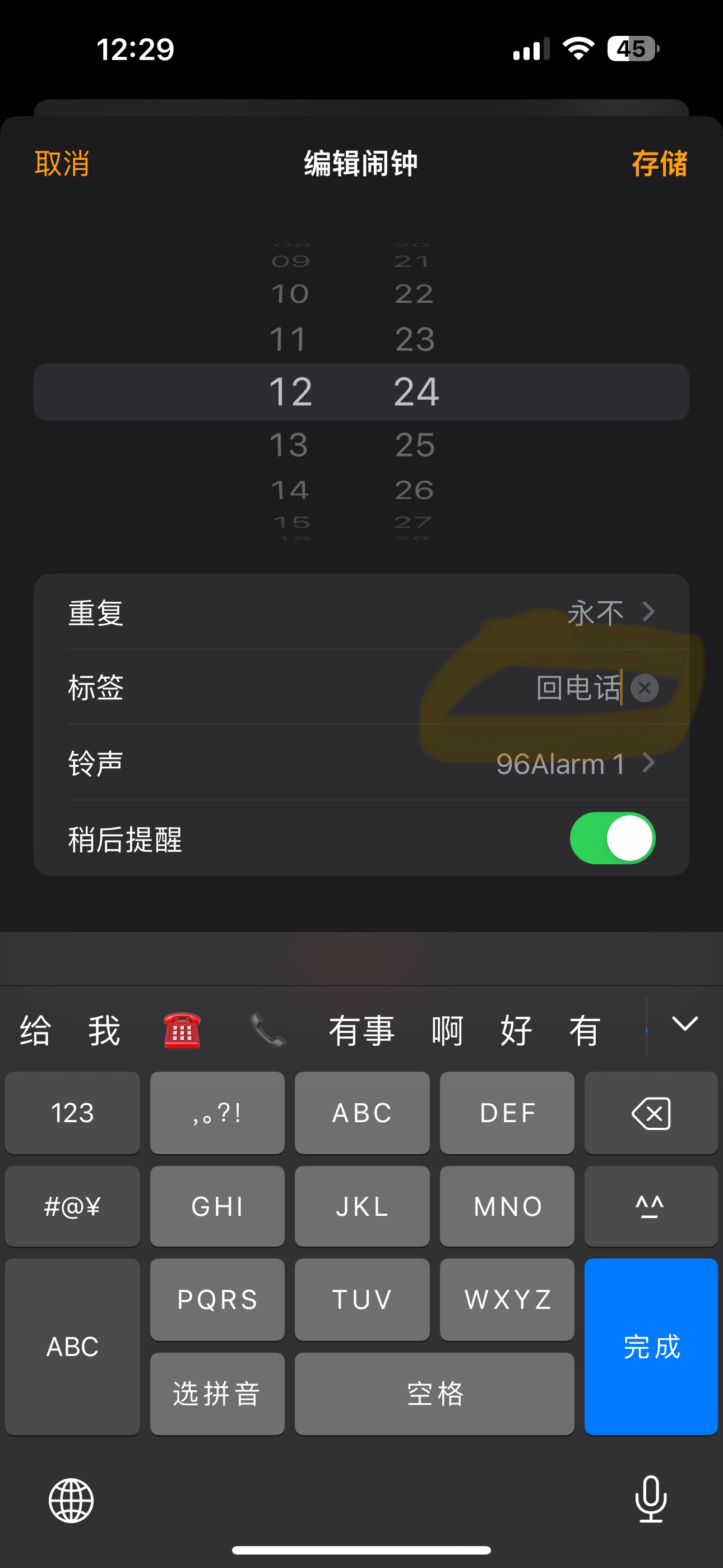Switch to the 123 number keyboard
723x1568 pixels.
pyautogui.click(x=72, y=1113)
